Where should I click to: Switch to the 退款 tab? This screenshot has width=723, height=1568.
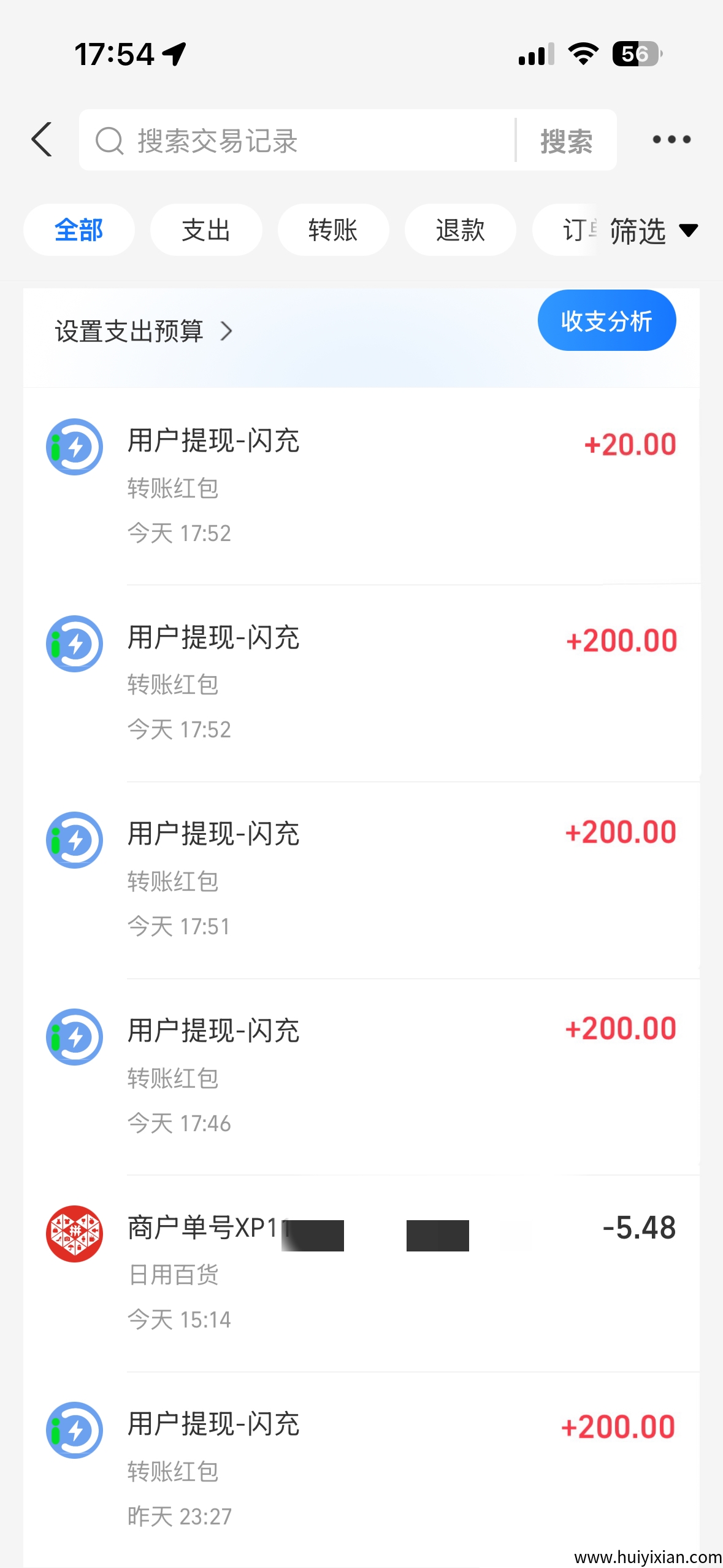point(460,230)
